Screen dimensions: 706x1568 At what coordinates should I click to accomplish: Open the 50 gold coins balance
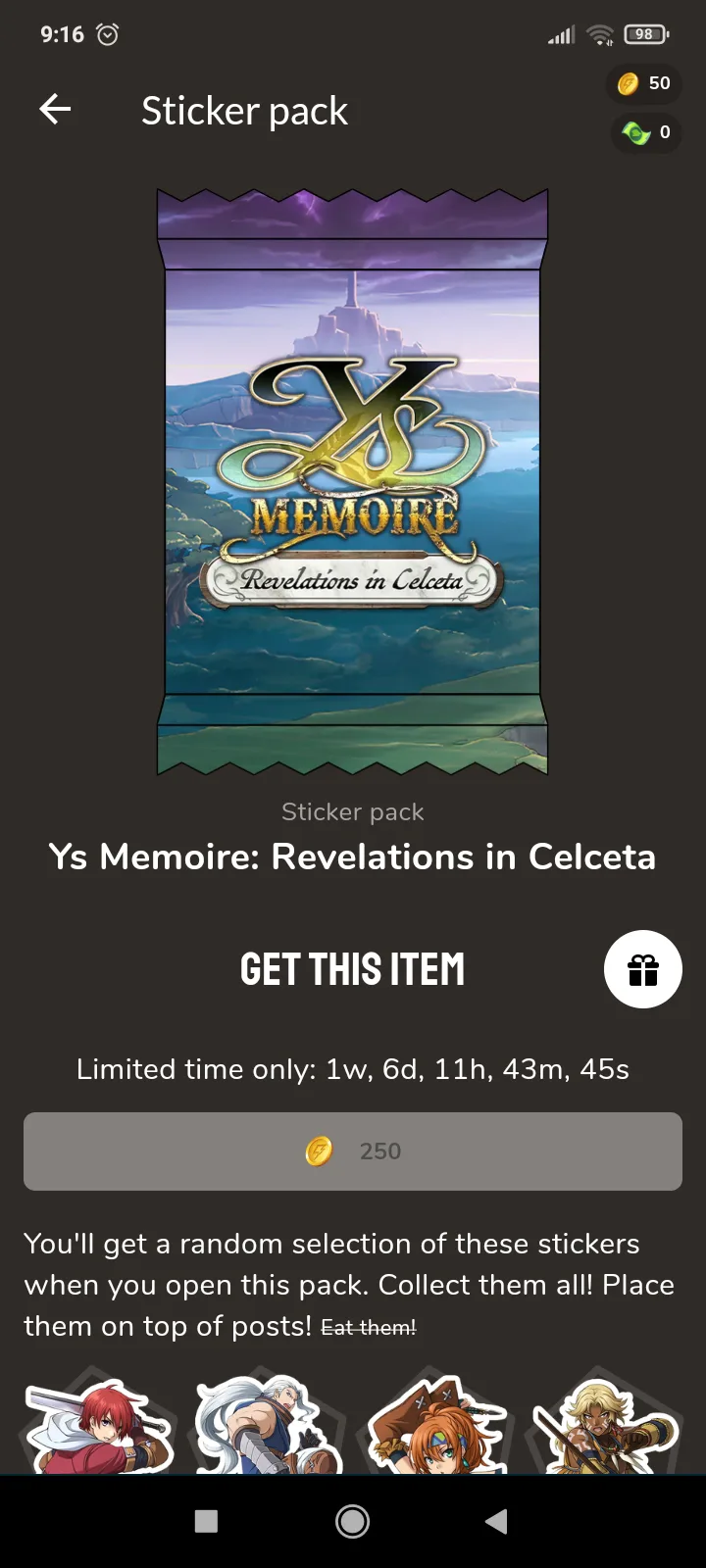tap(644, 83)
